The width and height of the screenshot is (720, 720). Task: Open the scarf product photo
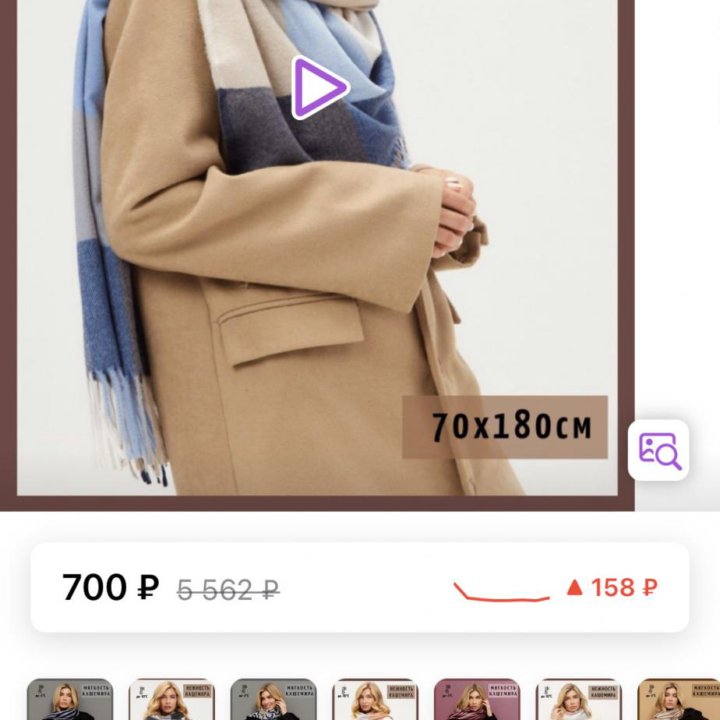300,300
